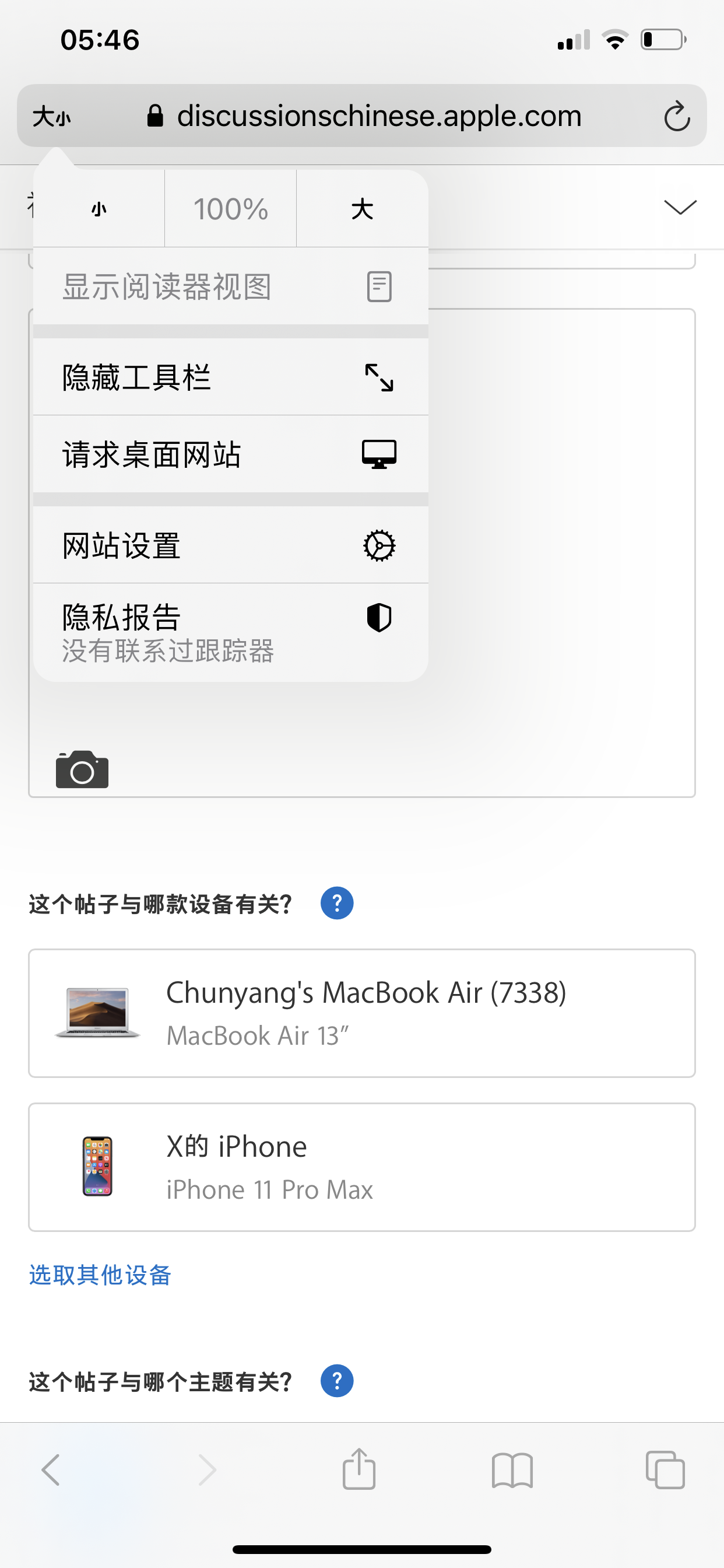View the 隐私报告

click(231, 632)
